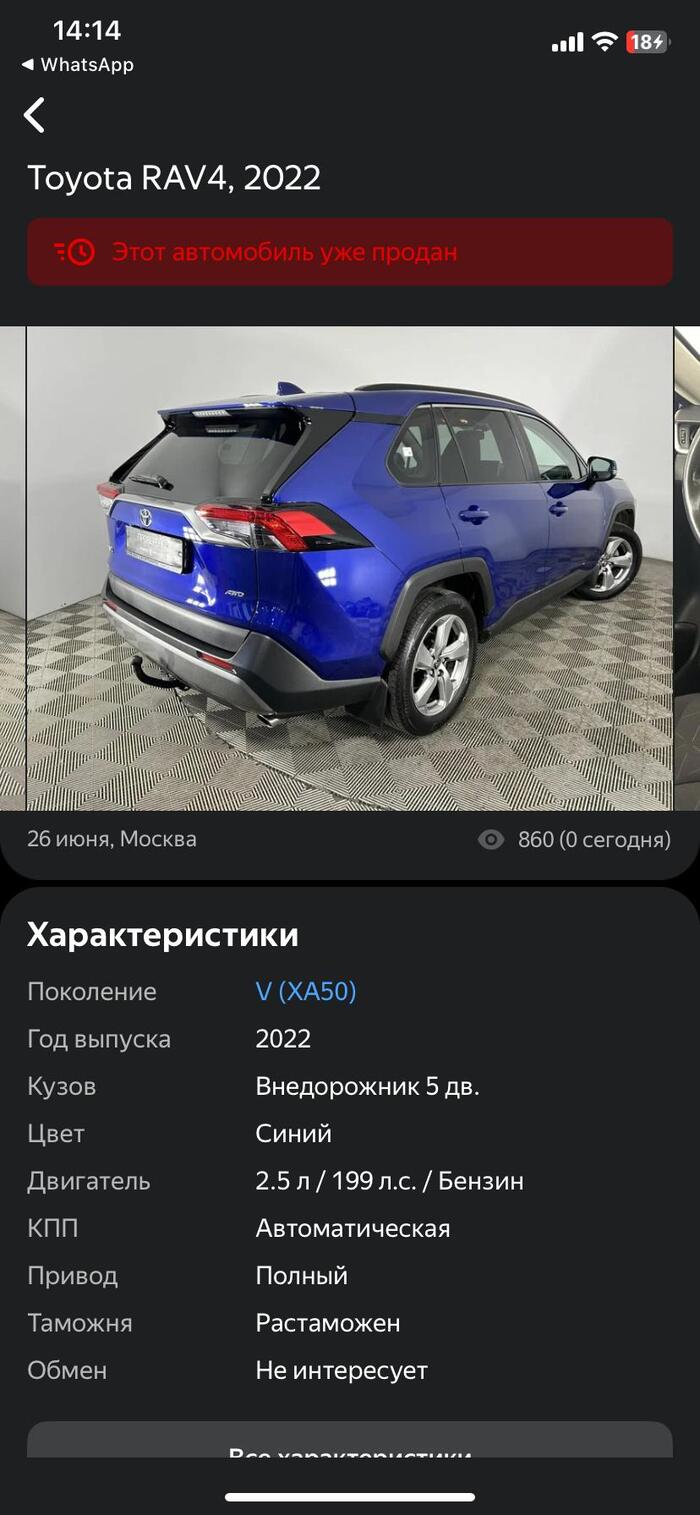
Task: Show all characteristics button
Action: (349, 1443)
